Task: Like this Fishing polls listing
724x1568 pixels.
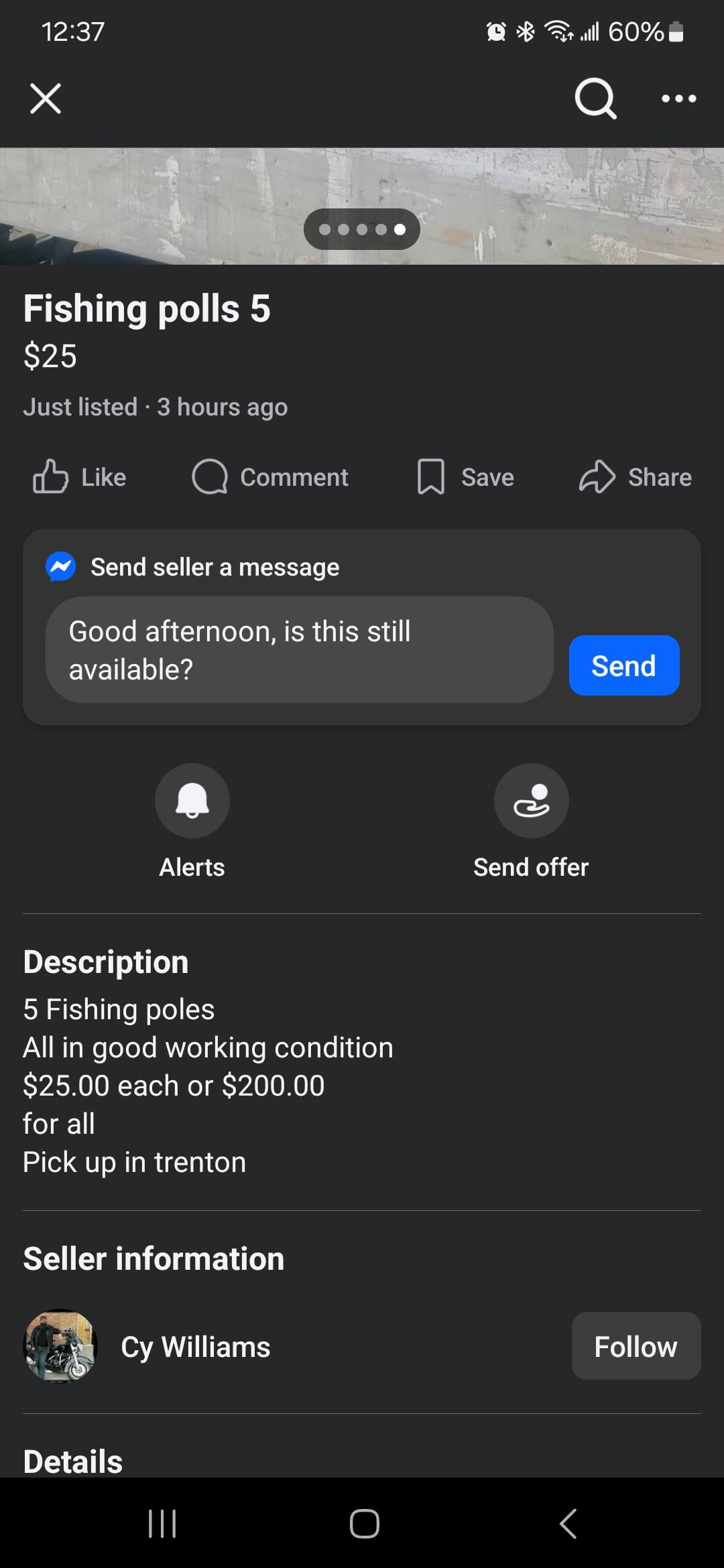Action: 80,477
